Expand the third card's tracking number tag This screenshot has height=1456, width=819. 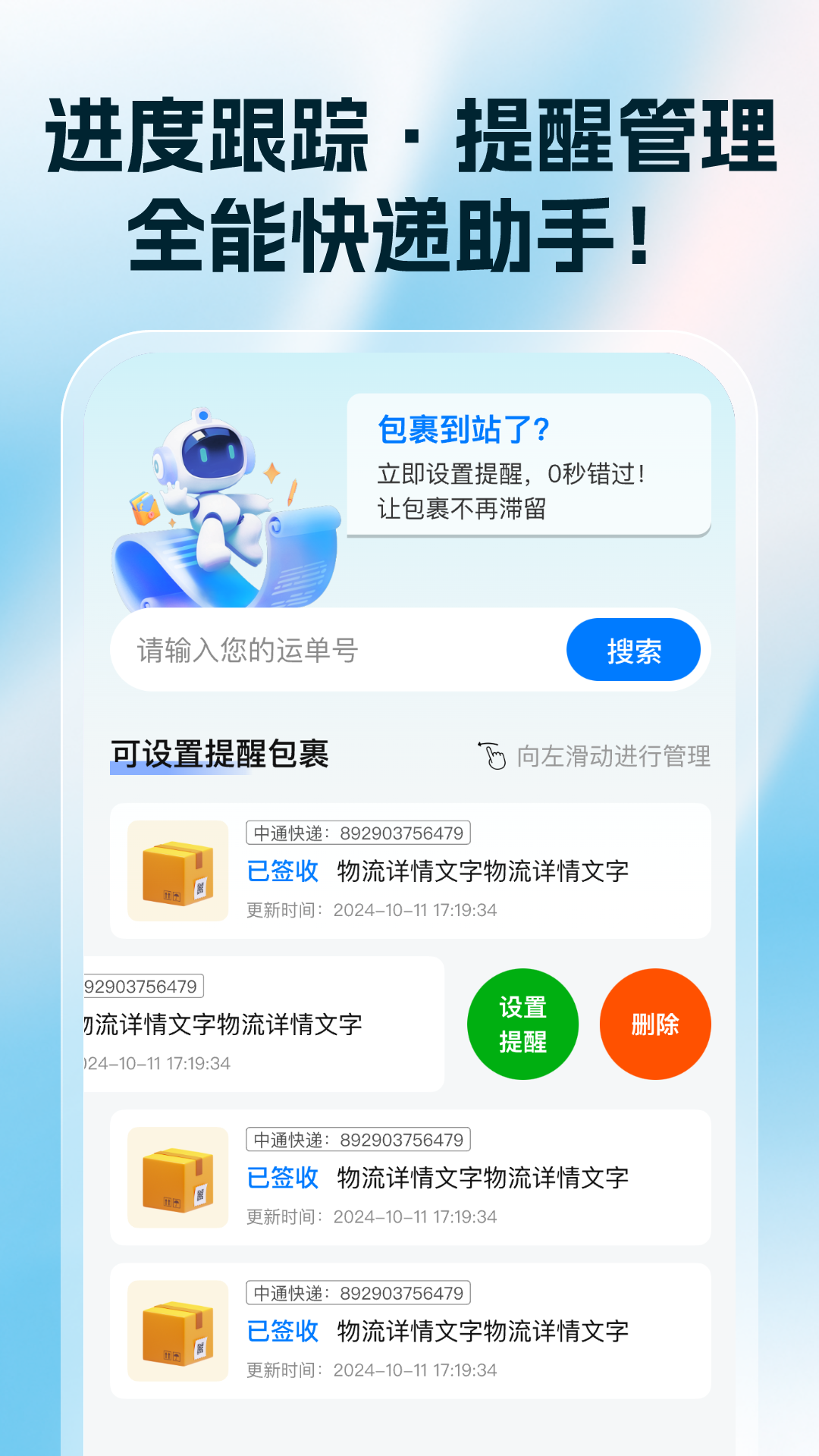pyautogui.click(x=359, y=1139)
